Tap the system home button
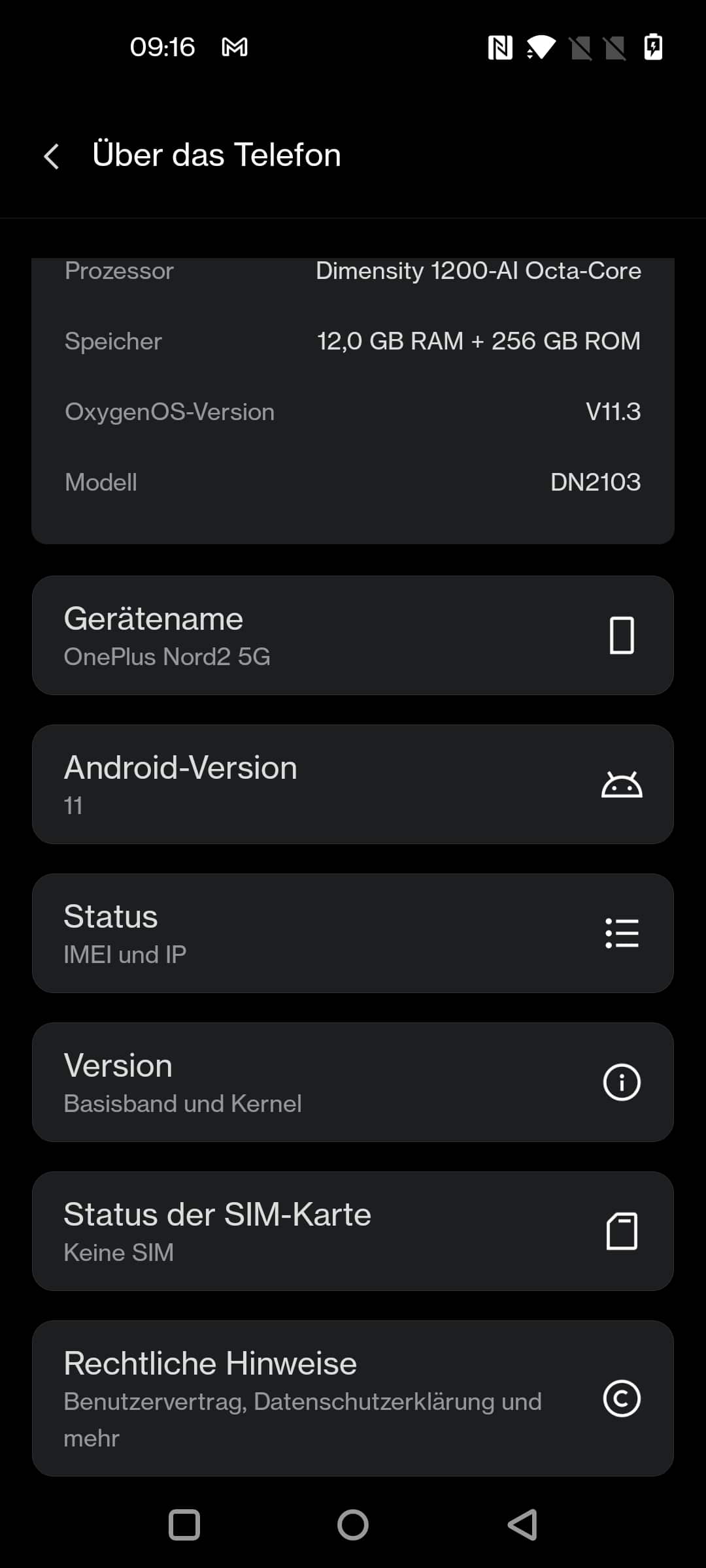Image resolution: width=706 pixels, height=1568 pixels. 353,1526
